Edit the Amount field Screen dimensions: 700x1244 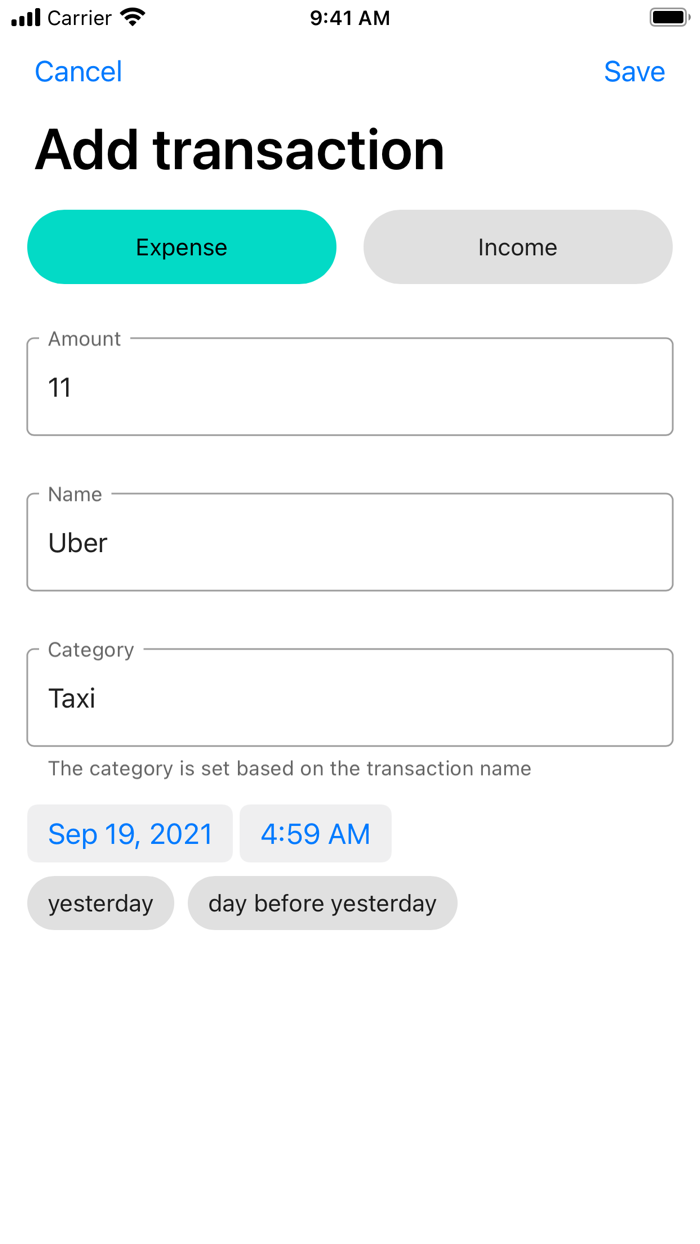(x=350, y=387)
